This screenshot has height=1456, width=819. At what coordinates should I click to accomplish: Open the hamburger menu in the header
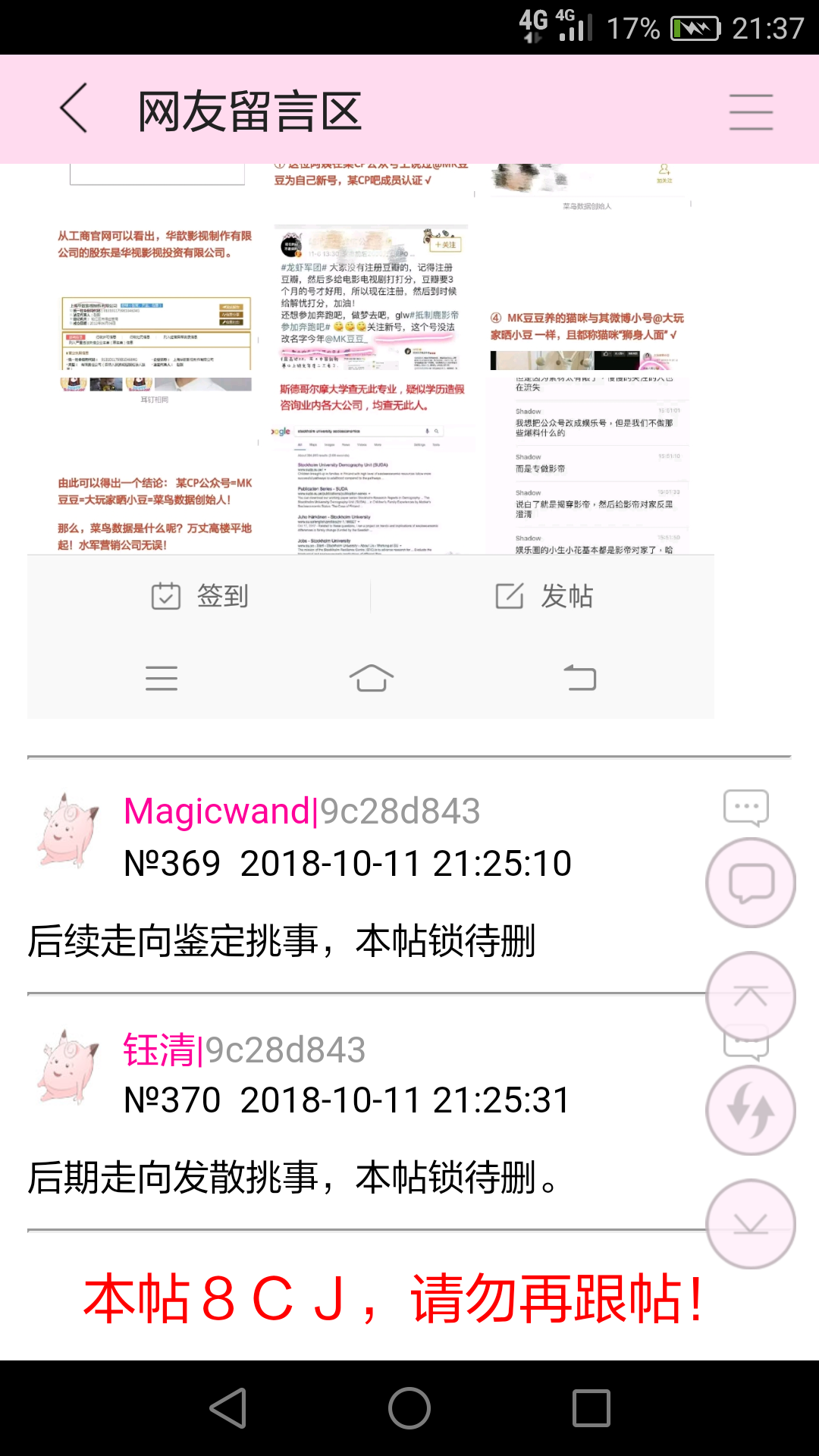pos(751,112)
